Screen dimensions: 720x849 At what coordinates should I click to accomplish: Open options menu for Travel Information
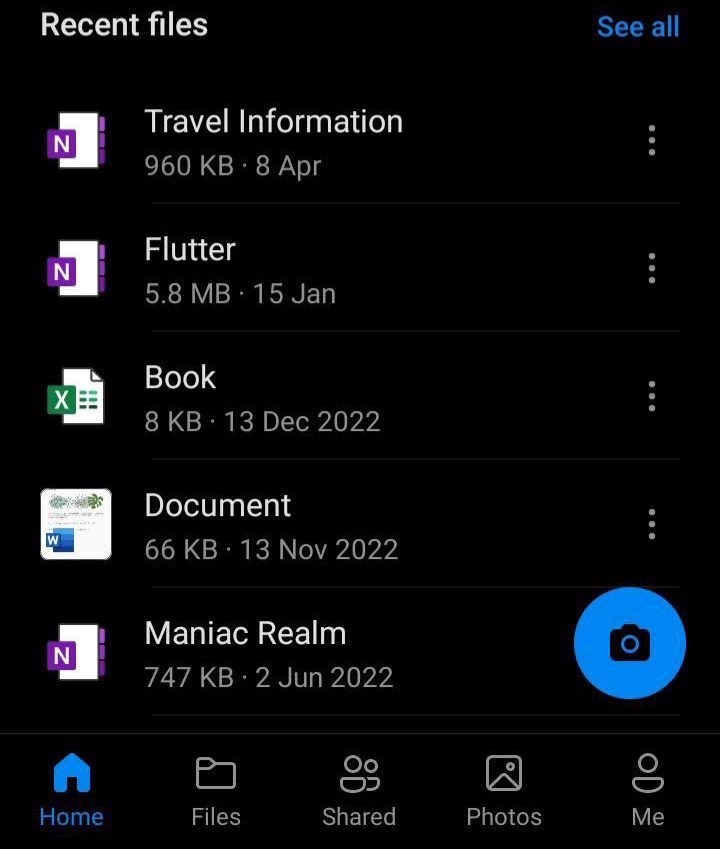[x=651, y=140]
